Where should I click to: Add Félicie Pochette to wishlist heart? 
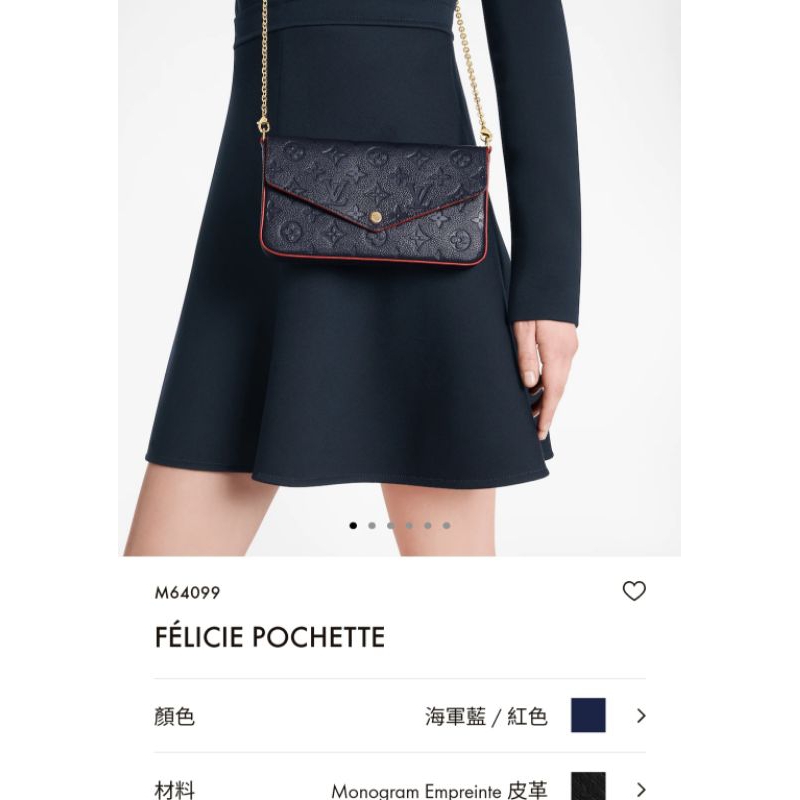click(634, 591)
